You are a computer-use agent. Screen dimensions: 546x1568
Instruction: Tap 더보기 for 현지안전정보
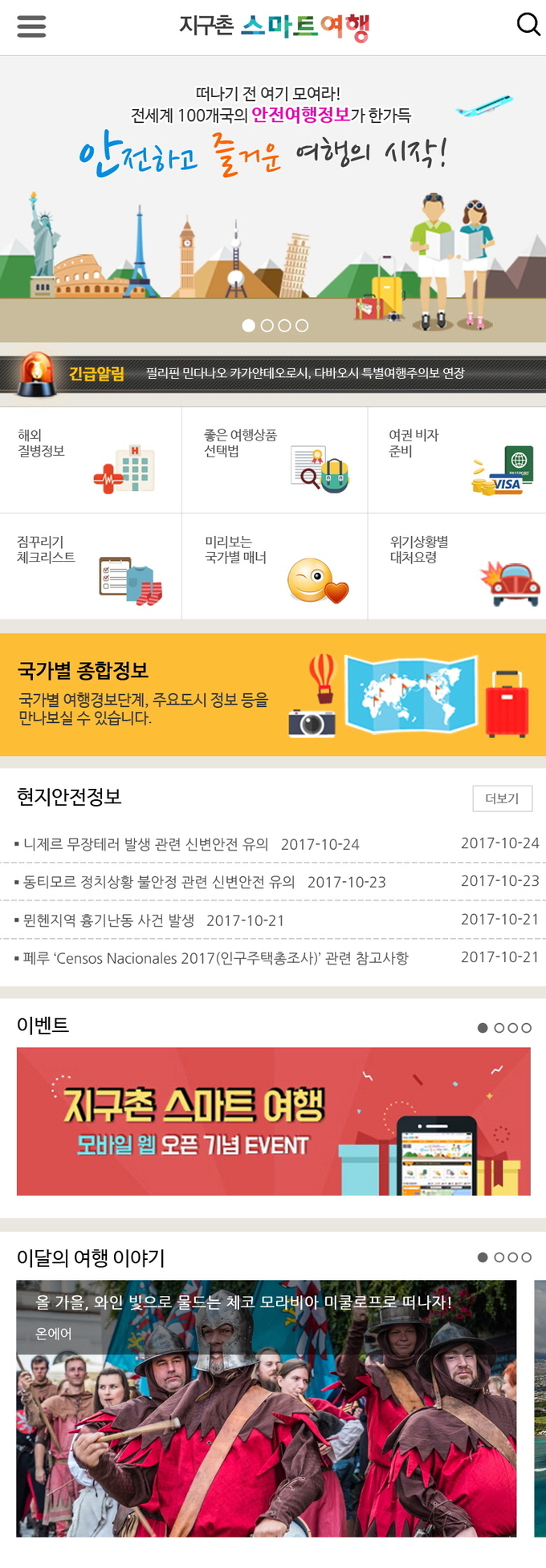pyautogui.click(x=502, y=798)
